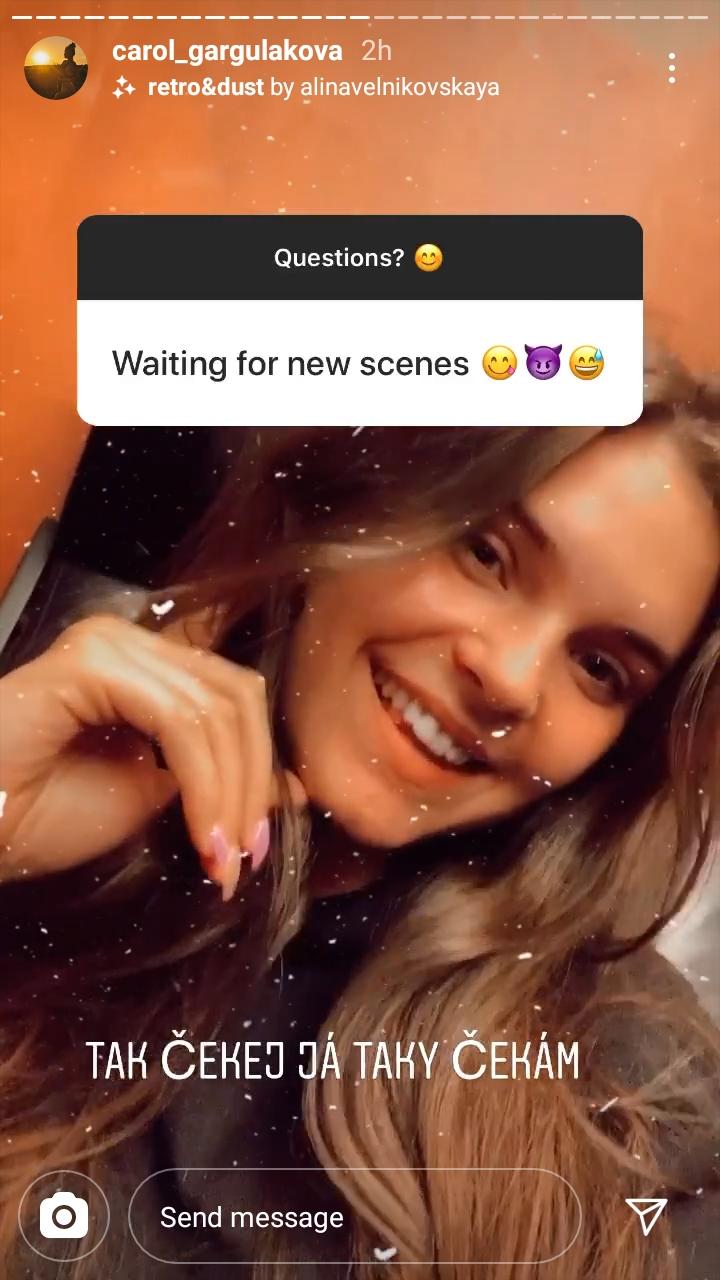720x1280 pixels.
Task: Tap the Send message field
Action: [x=354, y=1217]
